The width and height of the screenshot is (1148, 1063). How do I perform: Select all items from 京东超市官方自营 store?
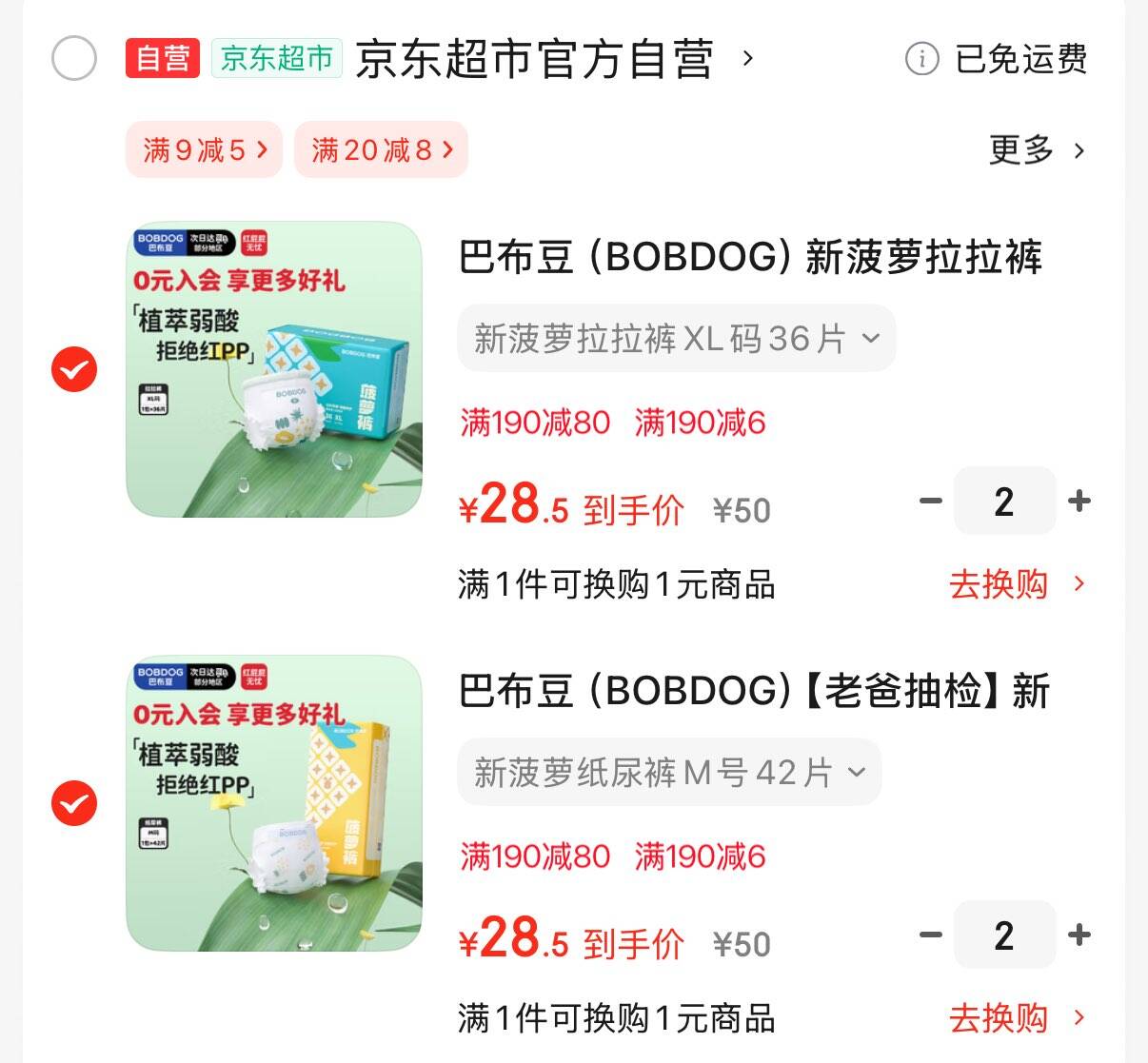point(73,59)
